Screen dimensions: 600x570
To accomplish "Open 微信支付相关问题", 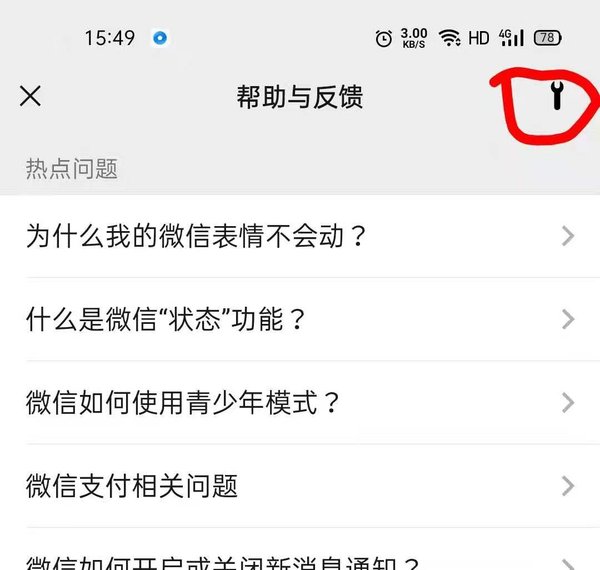I will pos(300,486).
